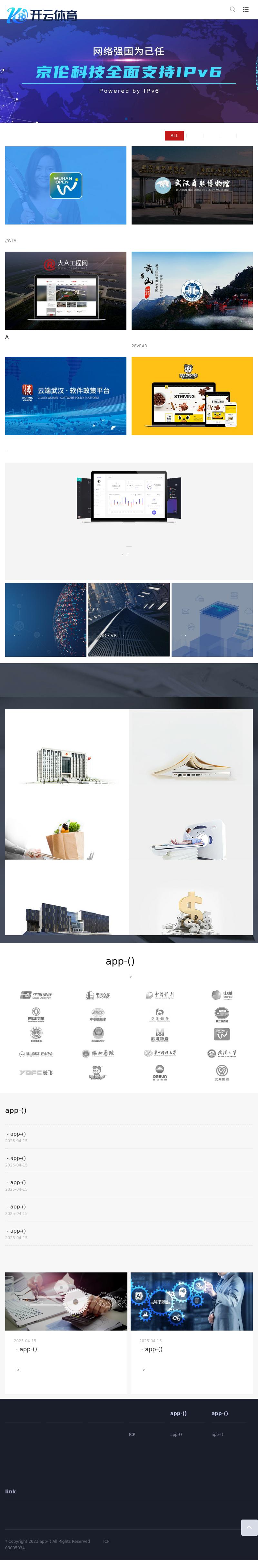The image size is (258, 1568).
Task: Open the gears and calculator article
Action: (66, 1301)
